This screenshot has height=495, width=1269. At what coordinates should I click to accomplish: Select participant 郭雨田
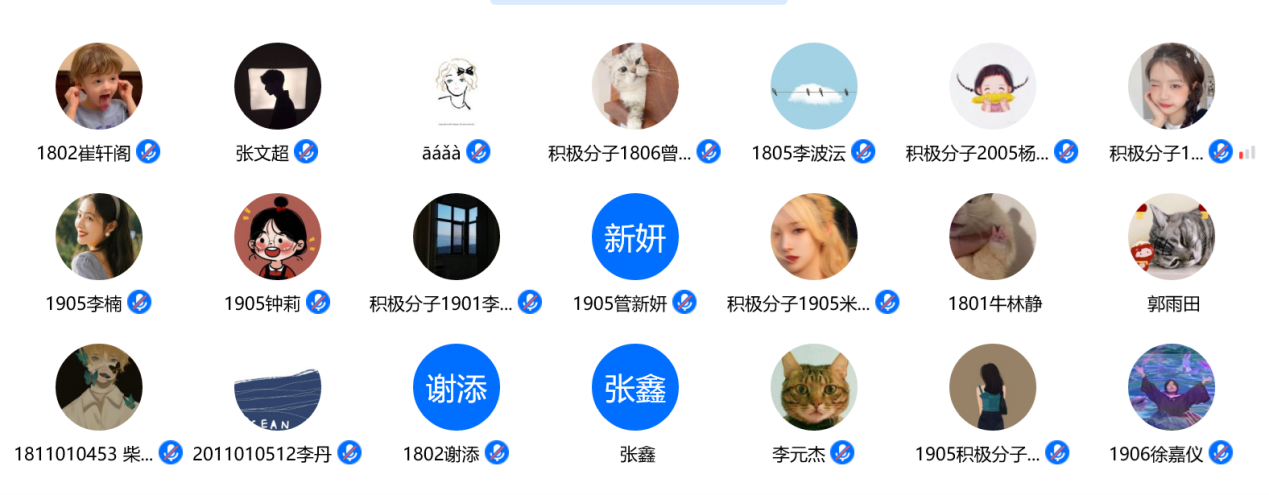1171,237
